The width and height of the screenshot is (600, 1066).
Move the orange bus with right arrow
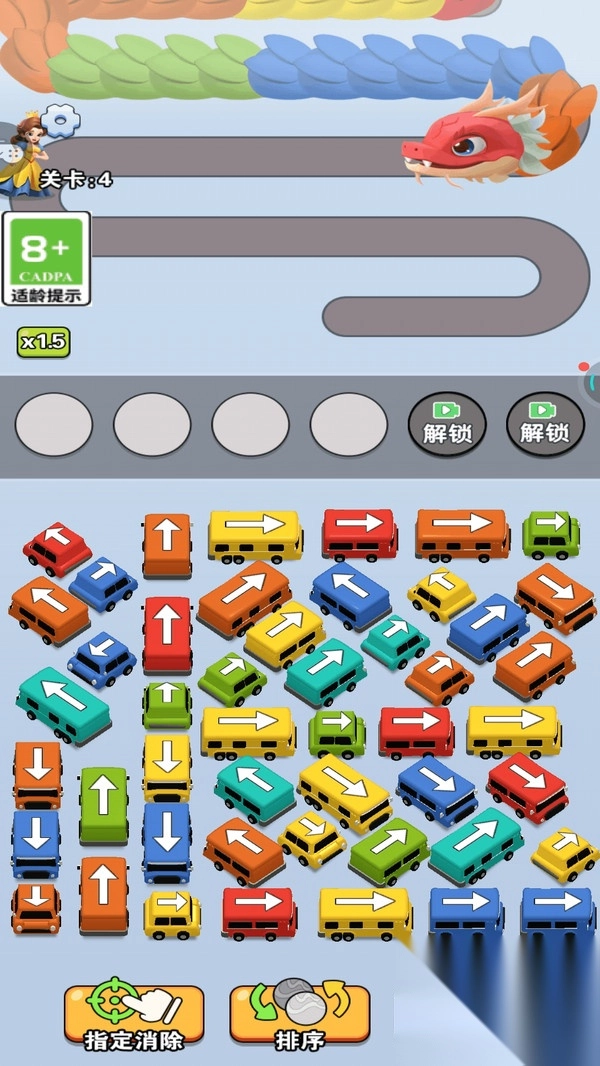(x=461, y=532)
